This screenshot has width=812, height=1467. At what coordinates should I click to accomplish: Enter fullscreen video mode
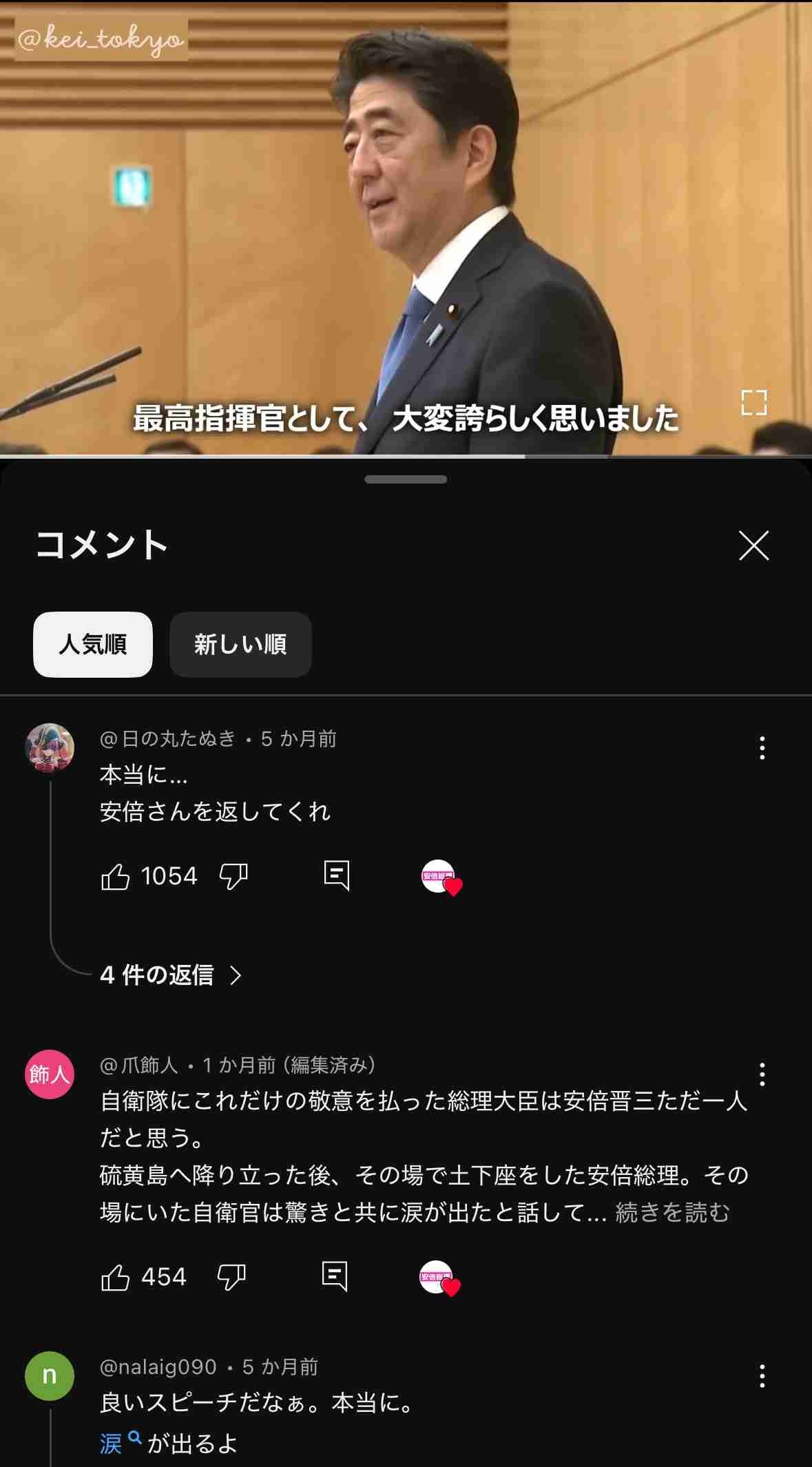click(753, 402)
